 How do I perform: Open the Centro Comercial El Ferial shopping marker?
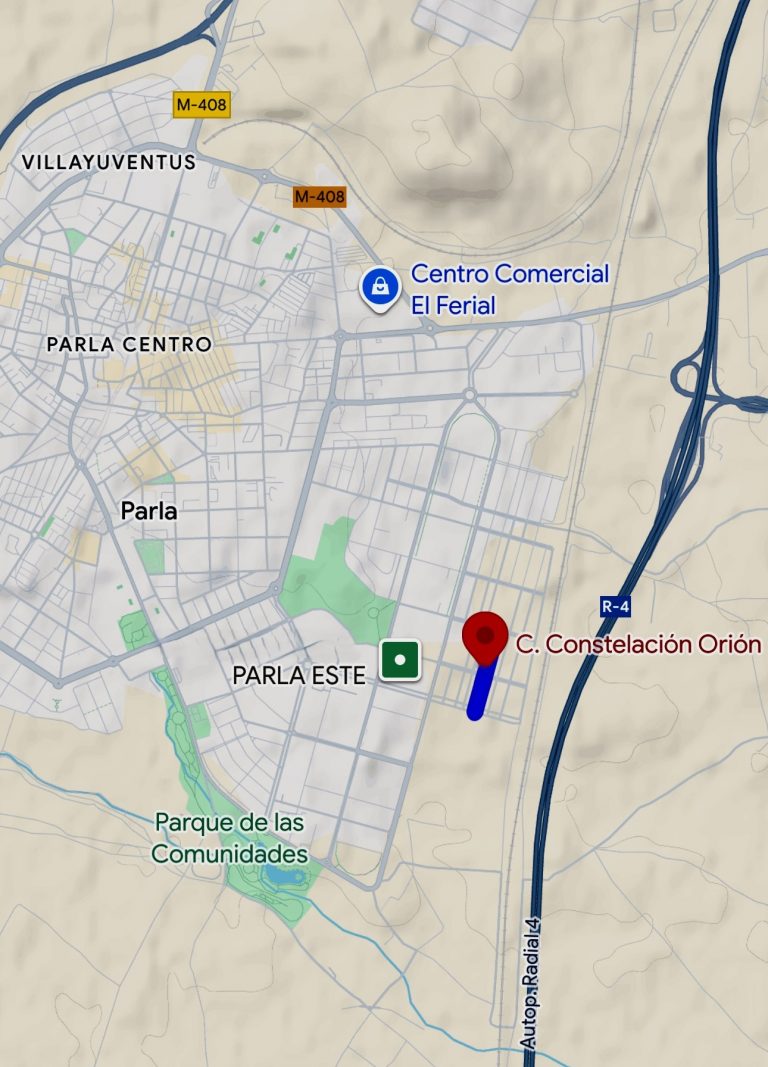tap(380, 288)
